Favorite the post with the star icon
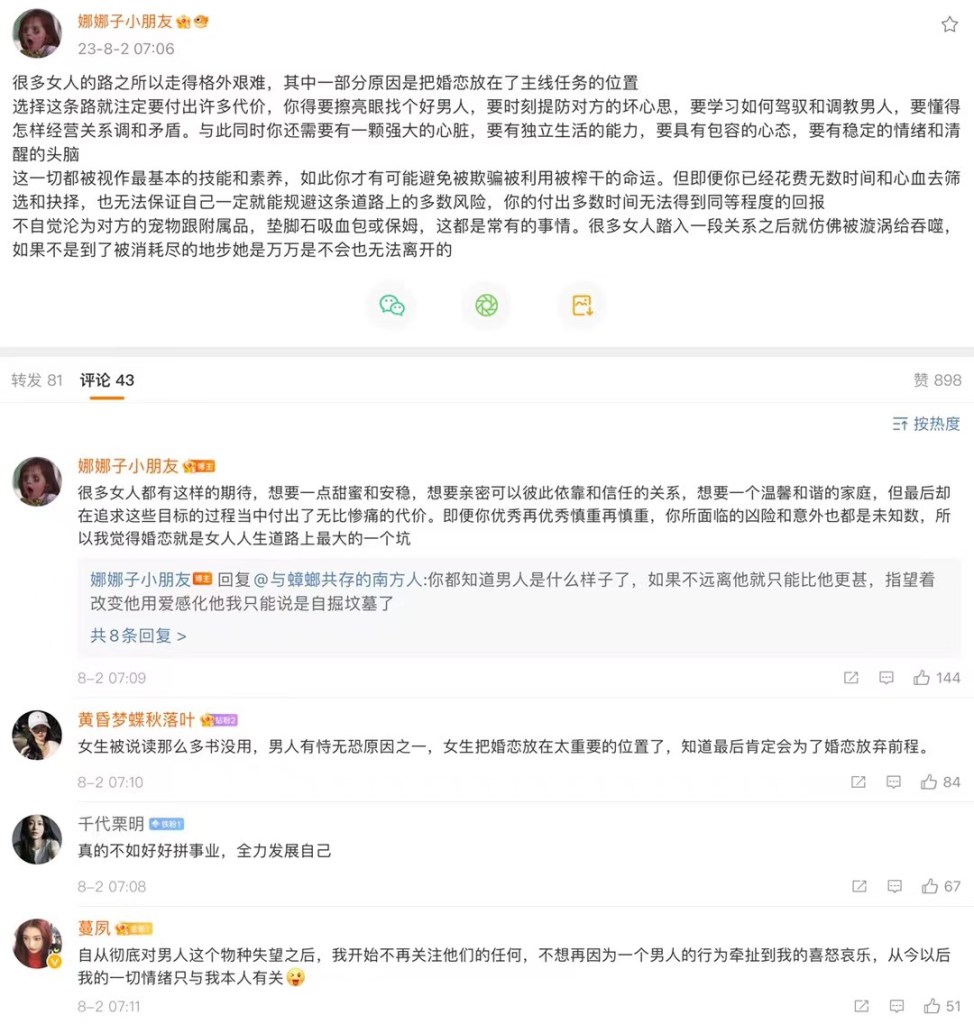 pyautogui.click(x=949, y=25)
